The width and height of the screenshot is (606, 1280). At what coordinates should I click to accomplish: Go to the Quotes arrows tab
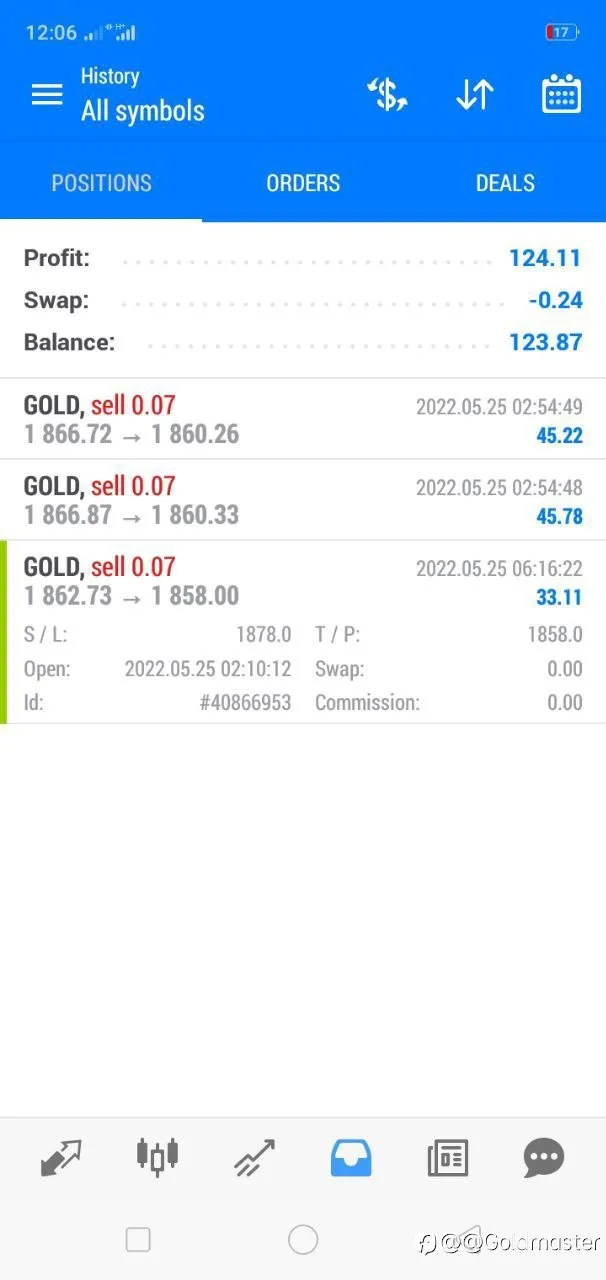click(x=60, y=1158)
